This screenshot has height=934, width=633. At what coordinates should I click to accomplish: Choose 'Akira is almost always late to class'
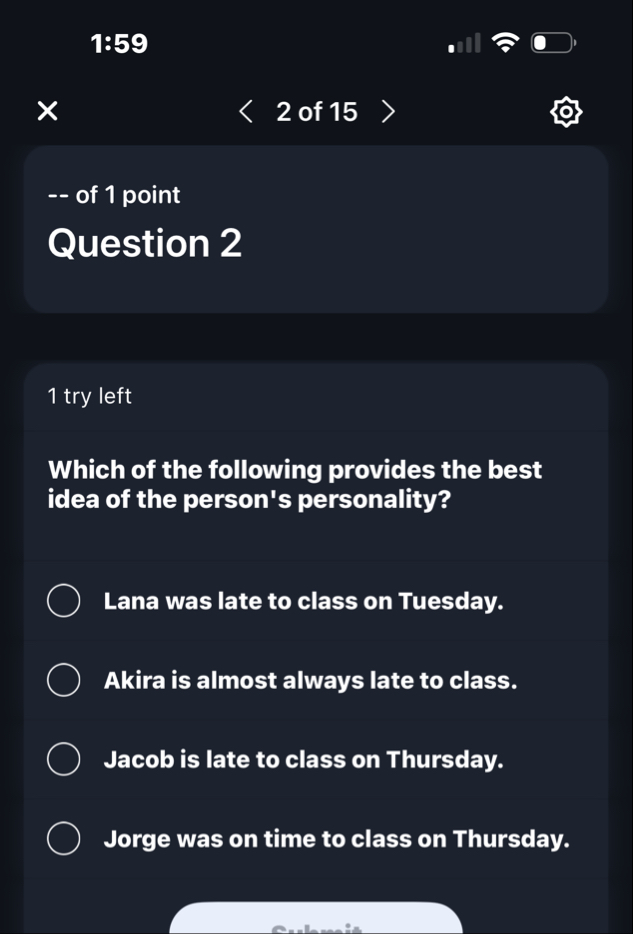[x=65, y=681]
